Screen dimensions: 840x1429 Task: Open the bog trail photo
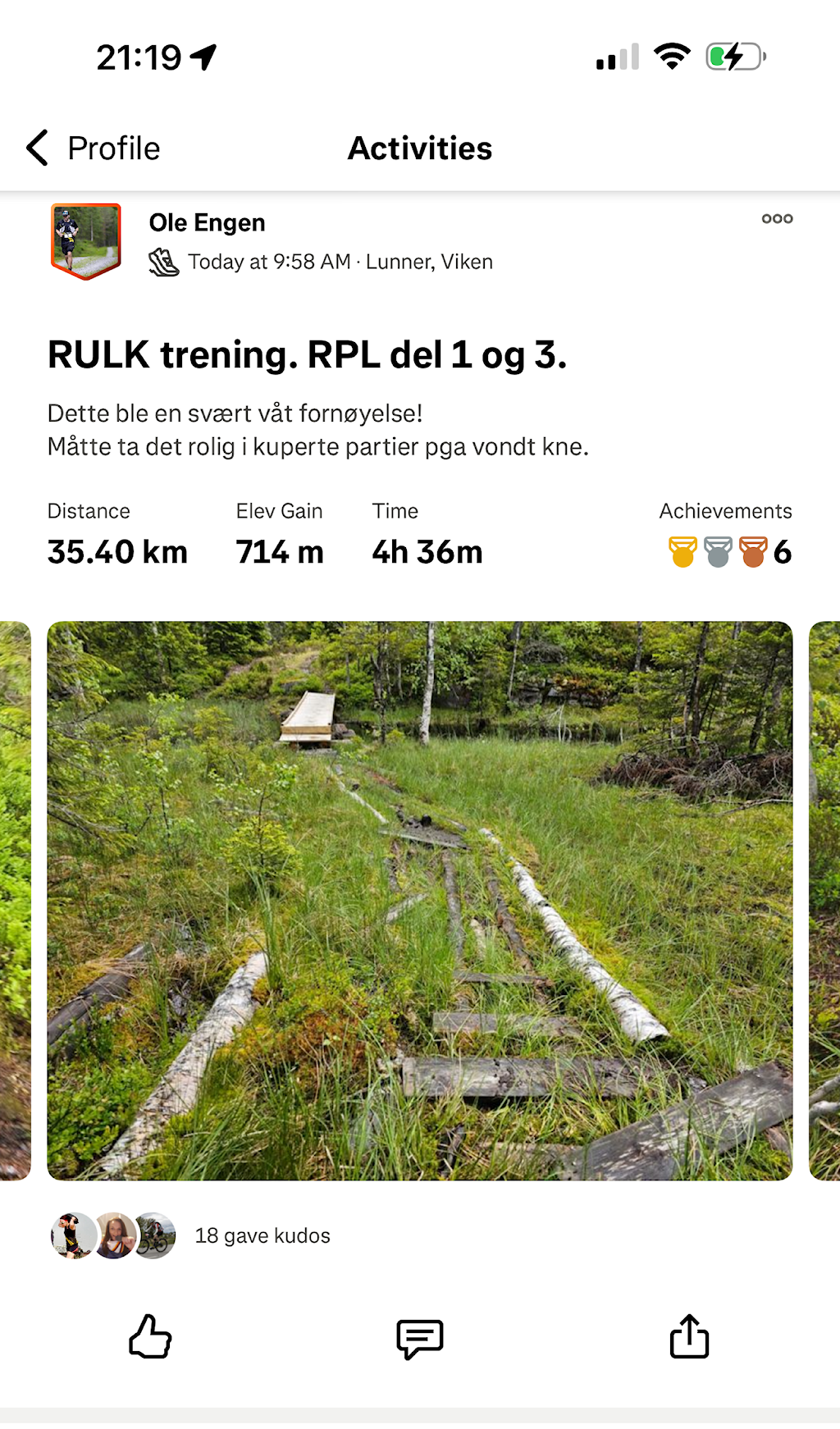point(419,900)
